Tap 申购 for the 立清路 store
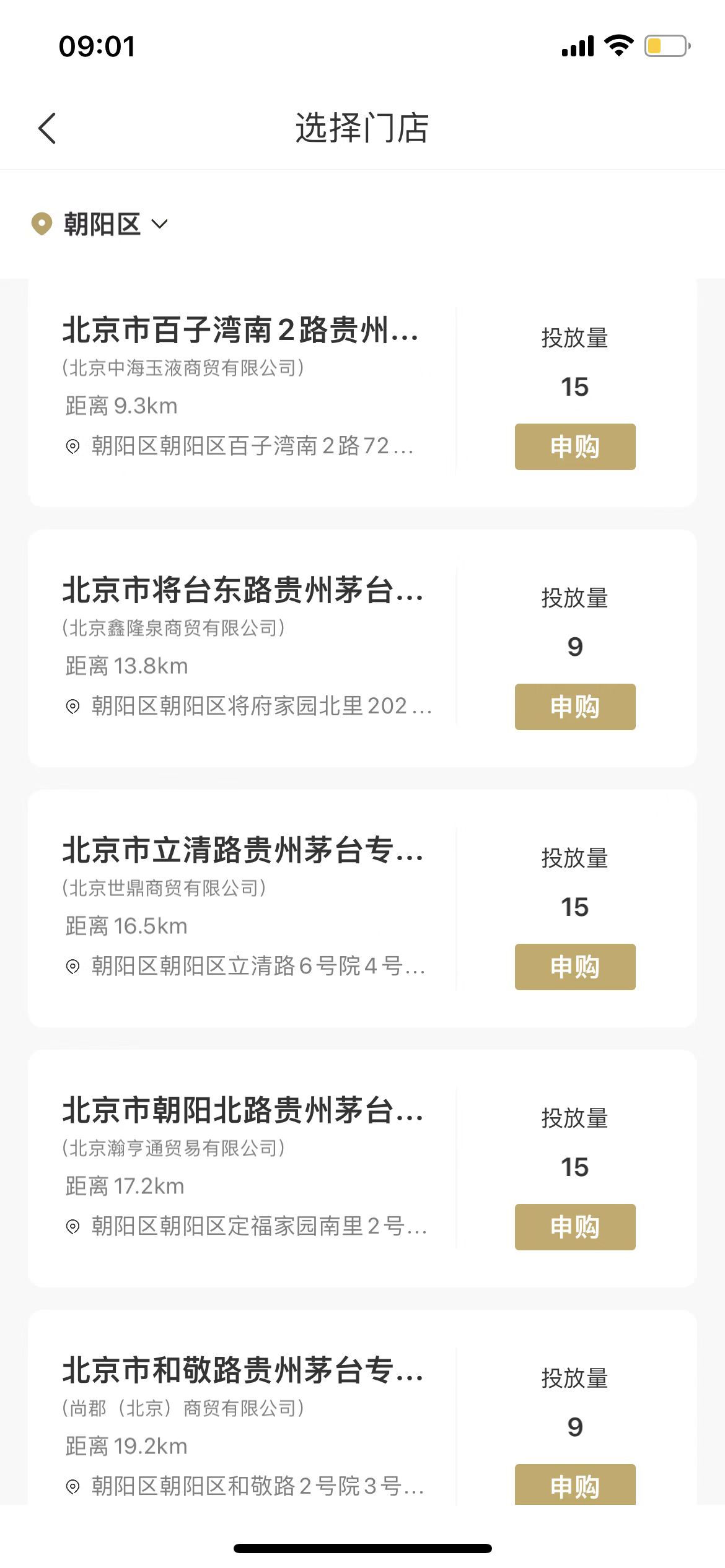The height and width of the screenshot is (1568, 725). click(x=574, y=967)
